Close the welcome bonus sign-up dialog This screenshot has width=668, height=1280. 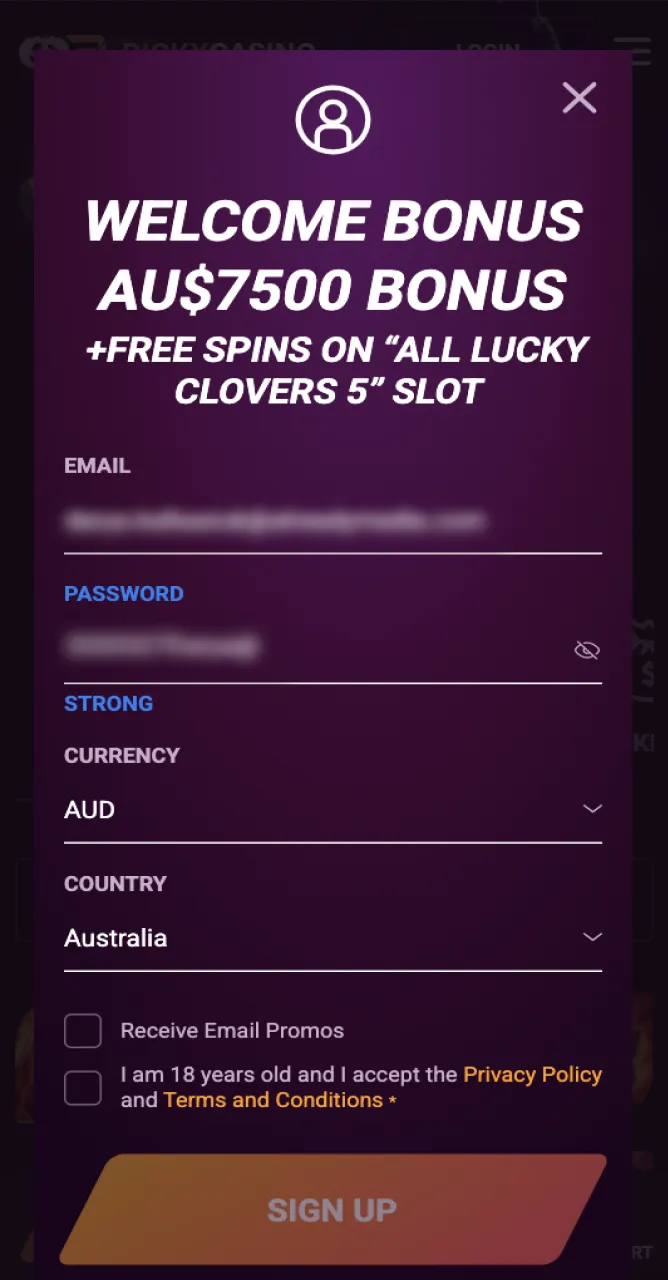579,98
